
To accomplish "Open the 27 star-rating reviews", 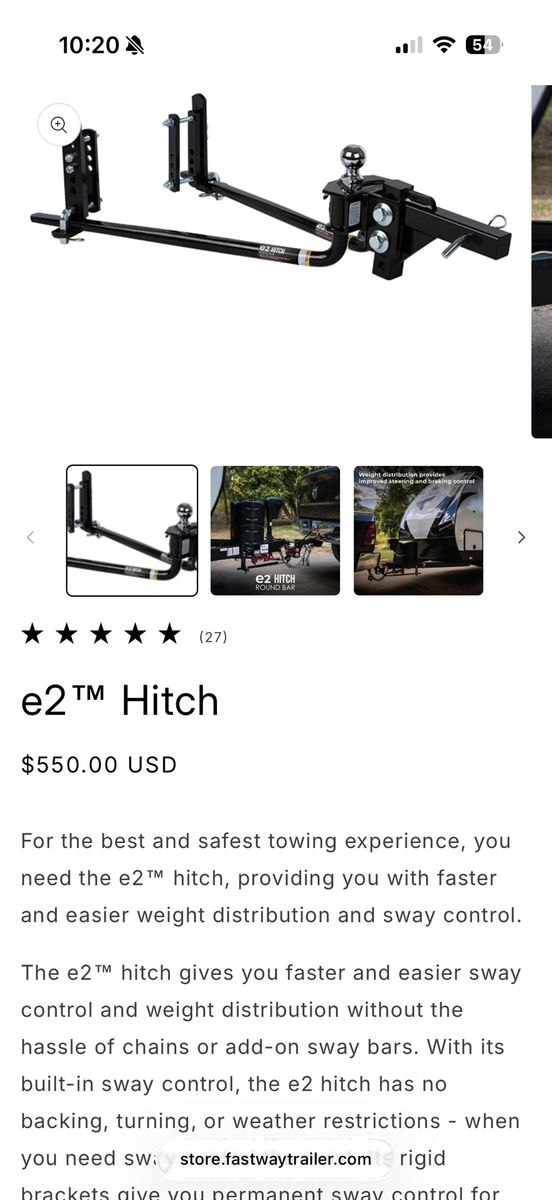I will [x=124, y=634].
